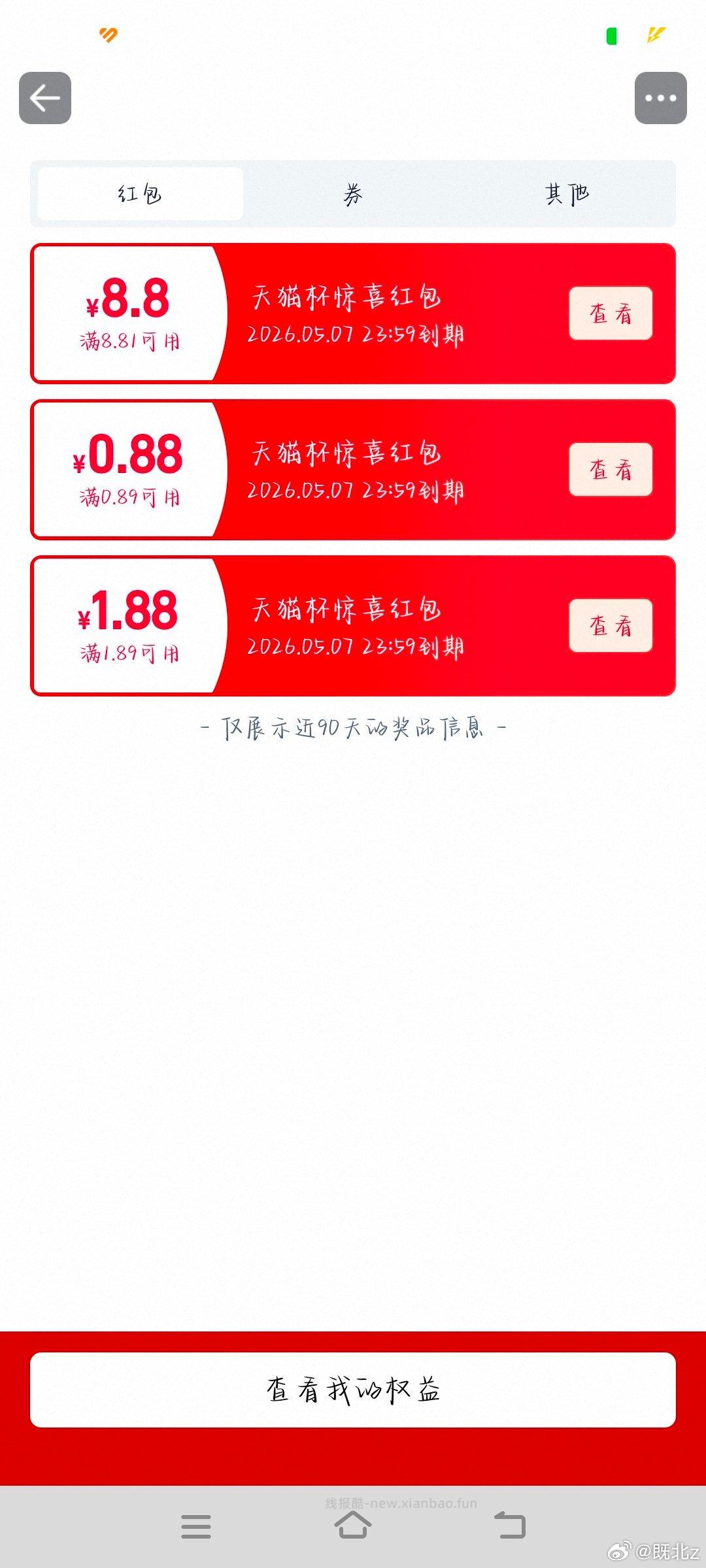Tap 查看 on the ¥8.8 red packet
Screen dimensions: 706x1568
(x=610, y=314)
